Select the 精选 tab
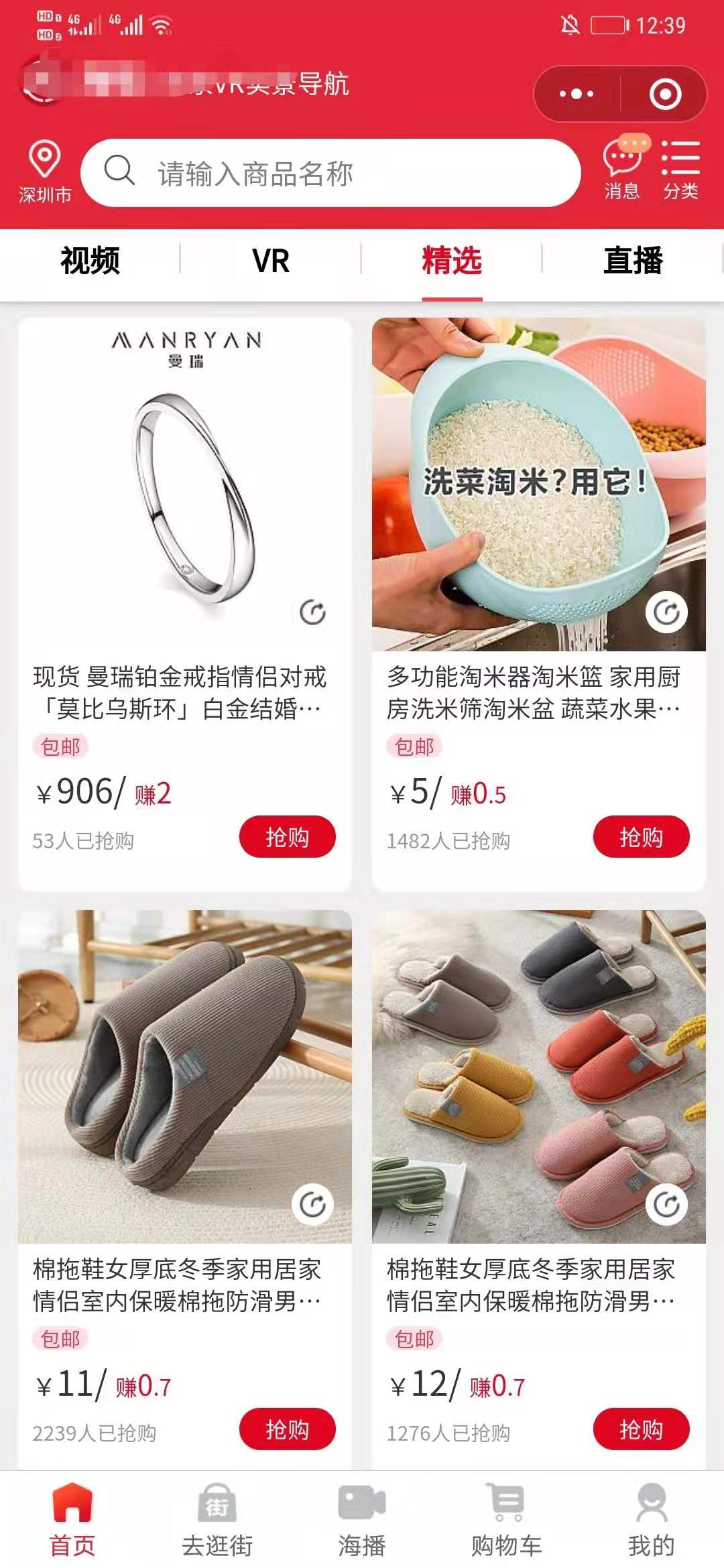724x1568 pixels. coord(452,260)
